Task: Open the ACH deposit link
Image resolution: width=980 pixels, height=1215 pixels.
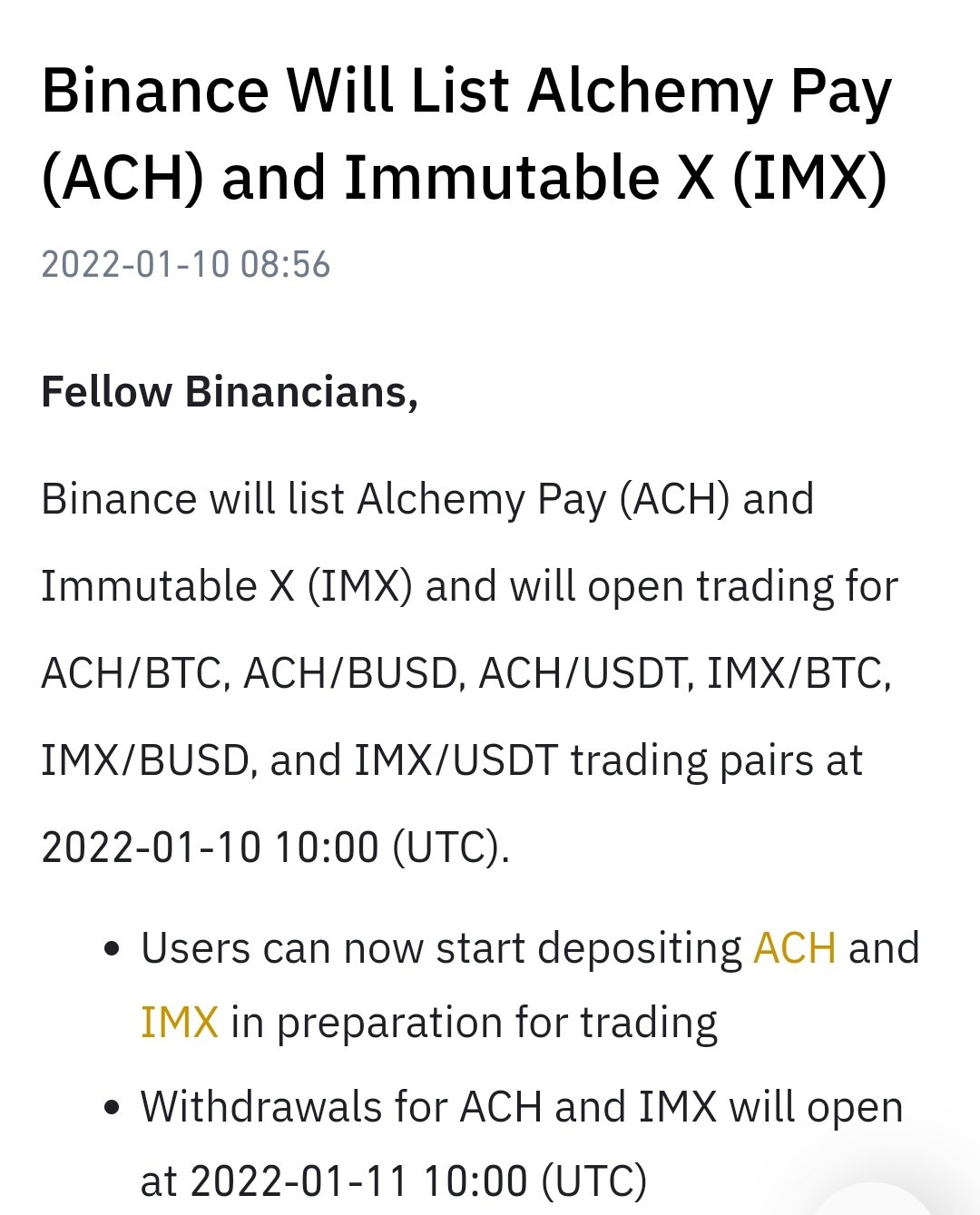Action: coord(795,948)
